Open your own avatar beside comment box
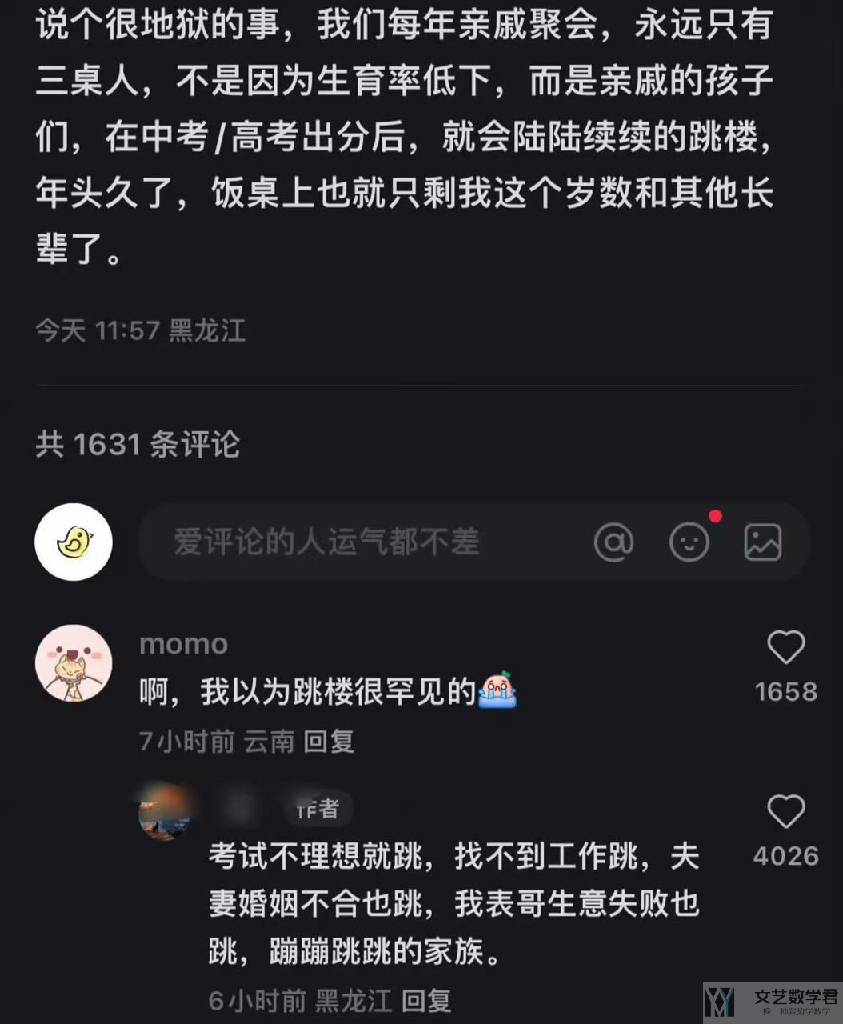Screen dimensions: 843x1024 coord(73,542)
